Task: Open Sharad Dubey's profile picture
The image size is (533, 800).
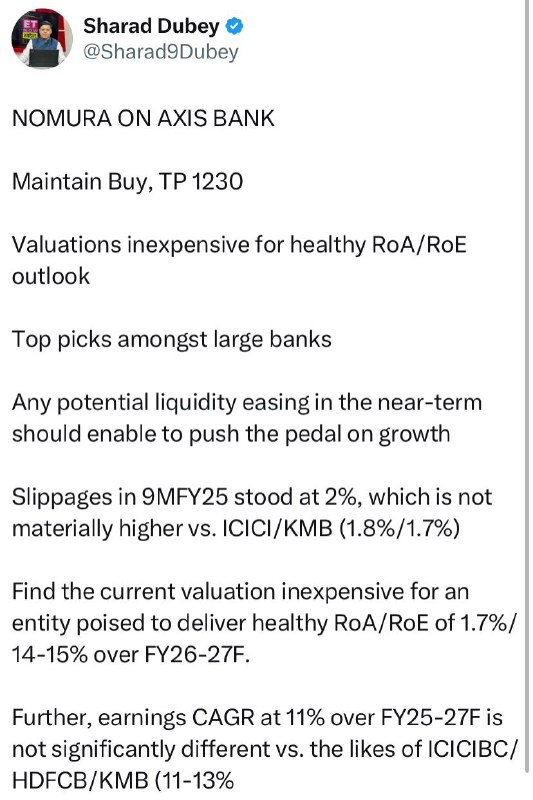Action: (x=42, y=39)
